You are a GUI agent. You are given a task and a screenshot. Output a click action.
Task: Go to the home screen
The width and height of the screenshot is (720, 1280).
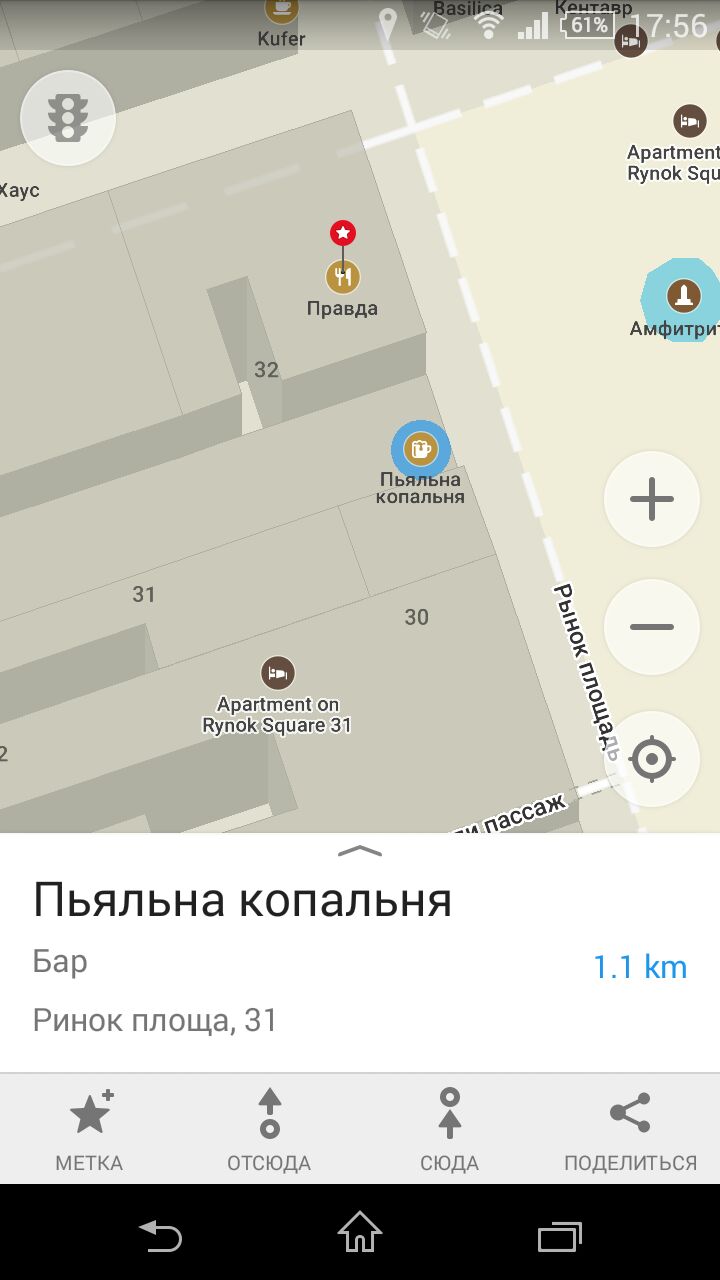pyautogui.click(x=360, y=1233)
